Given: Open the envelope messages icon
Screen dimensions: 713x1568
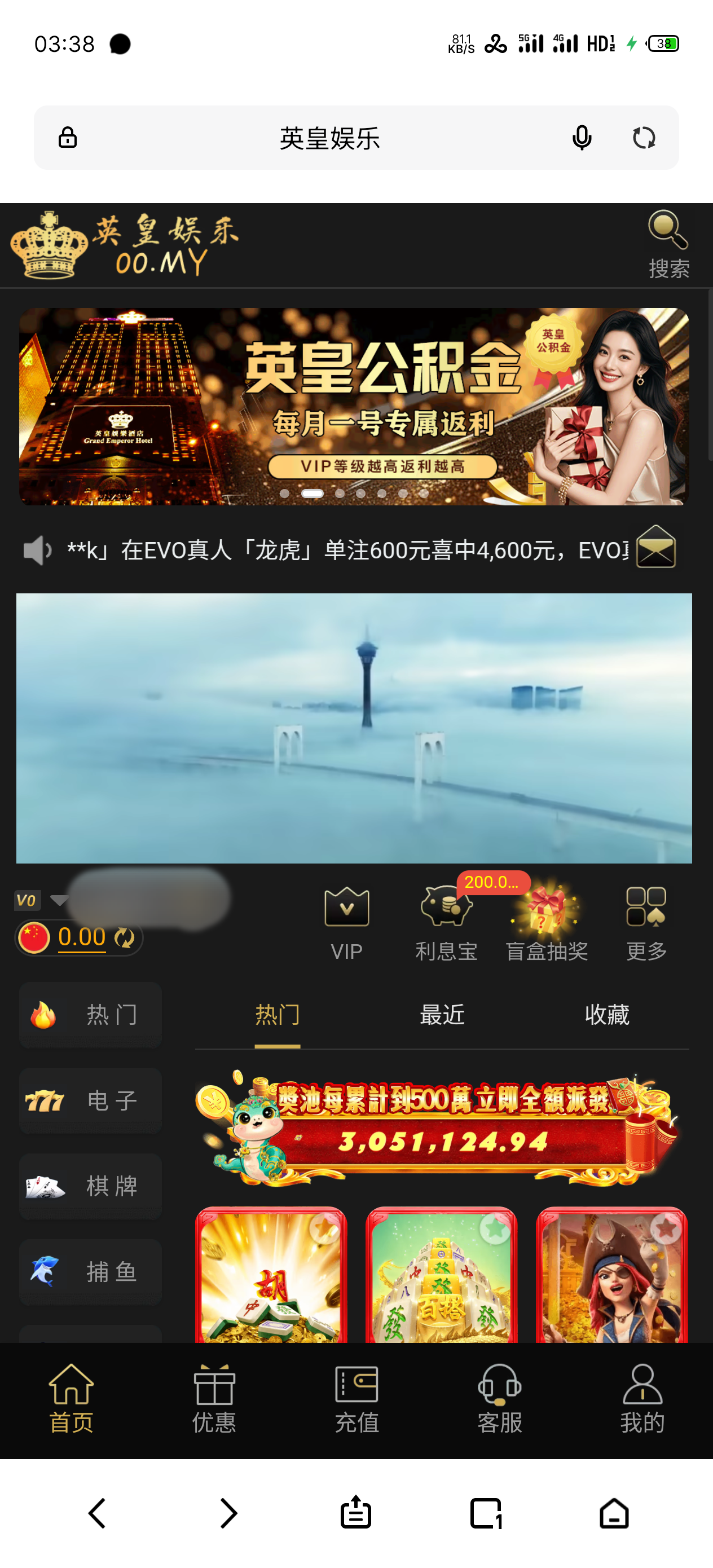Looking at the screenshot, I should pos(656,547).
